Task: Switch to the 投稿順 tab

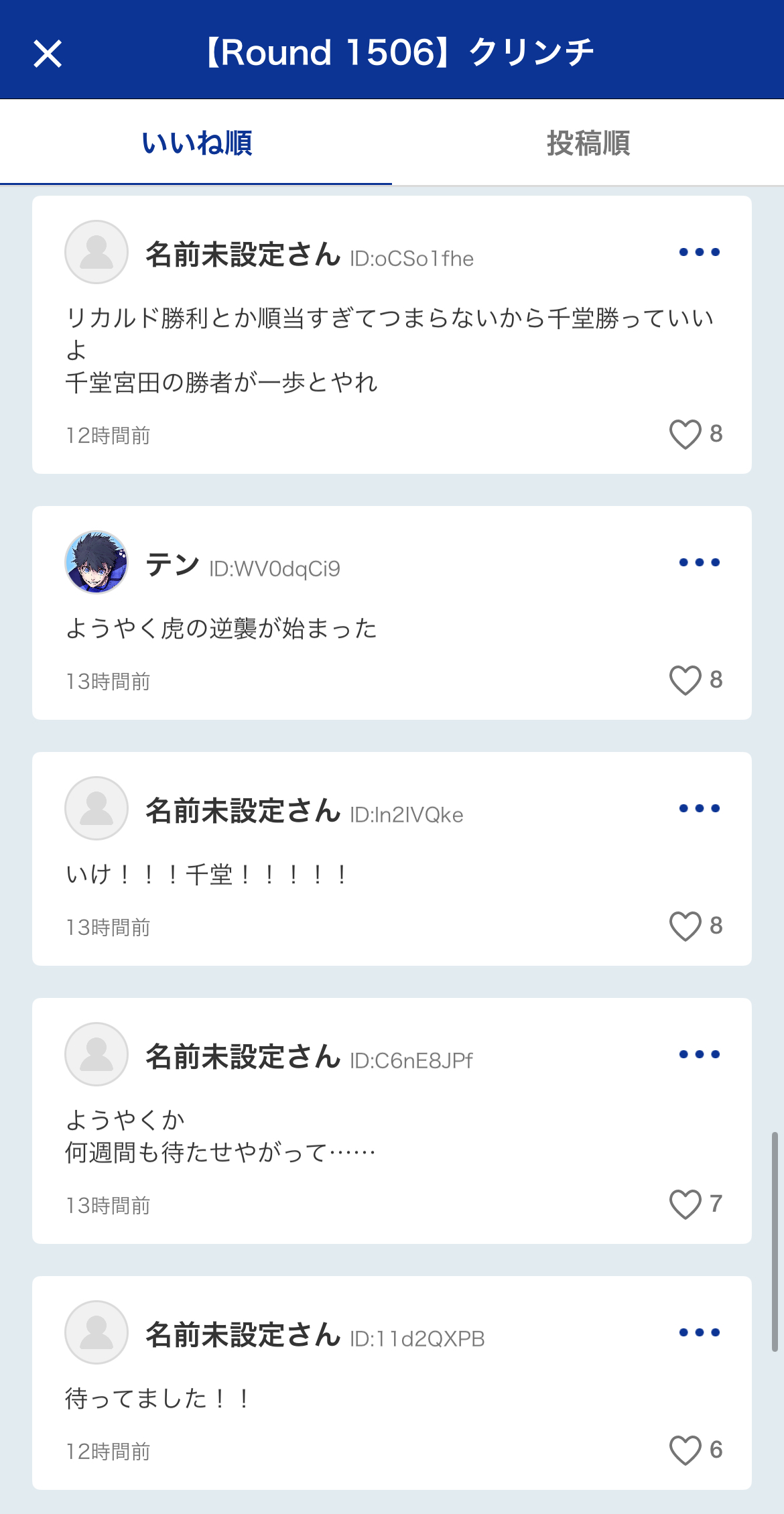Action: point(588,143)
